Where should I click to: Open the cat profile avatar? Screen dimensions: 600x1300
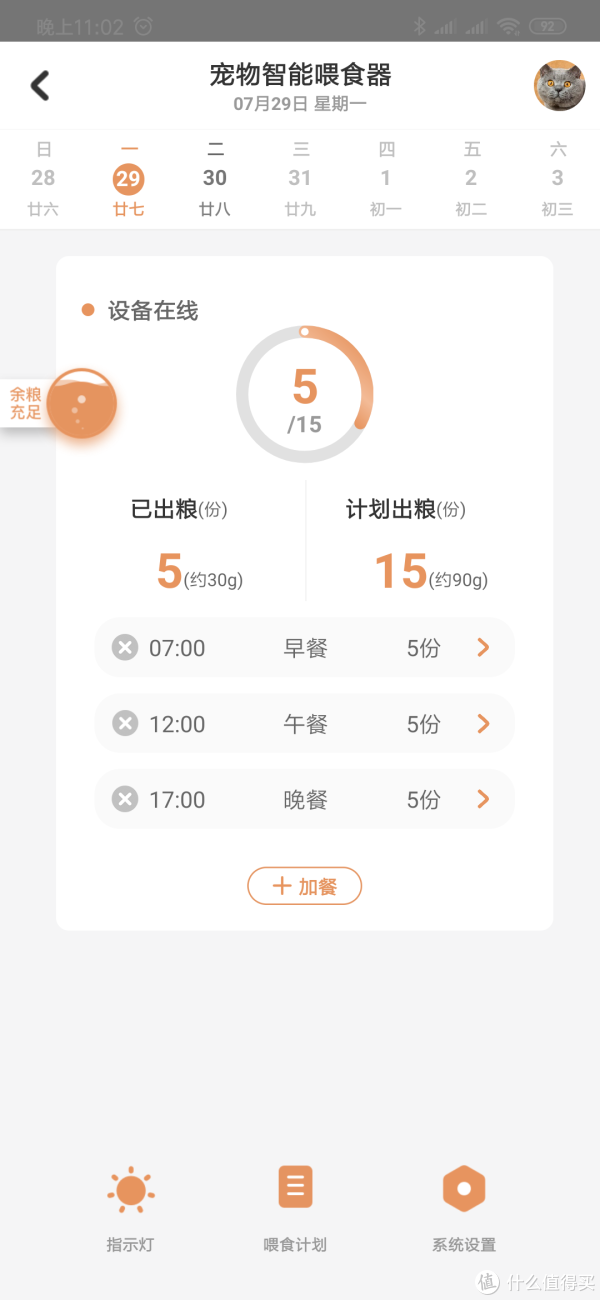point(559,86)
